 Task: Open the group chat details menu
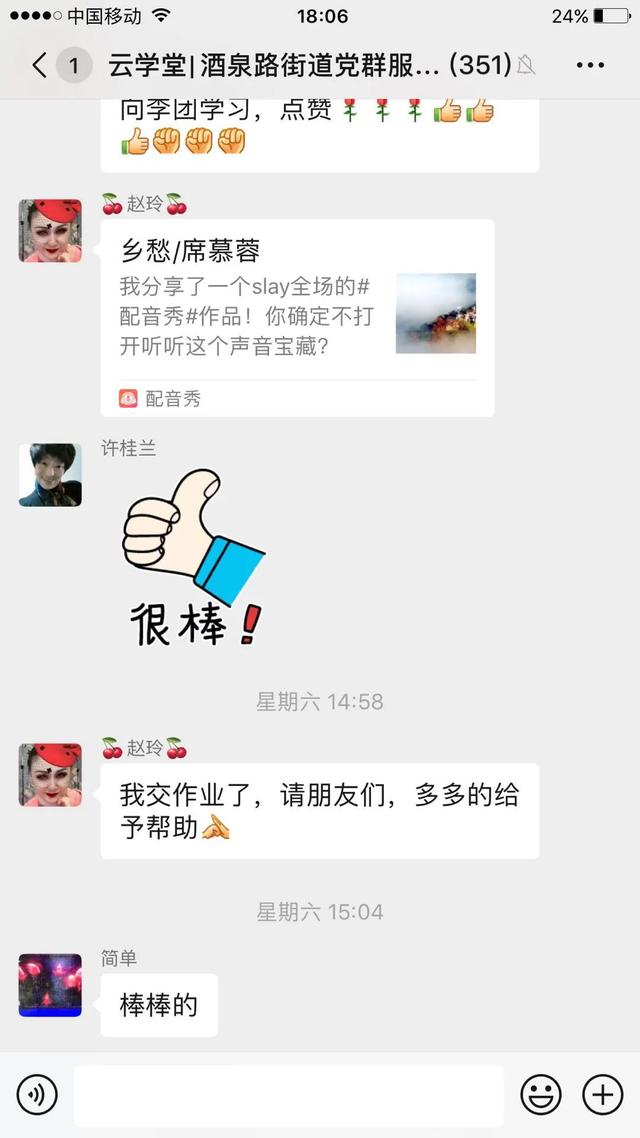590,66
